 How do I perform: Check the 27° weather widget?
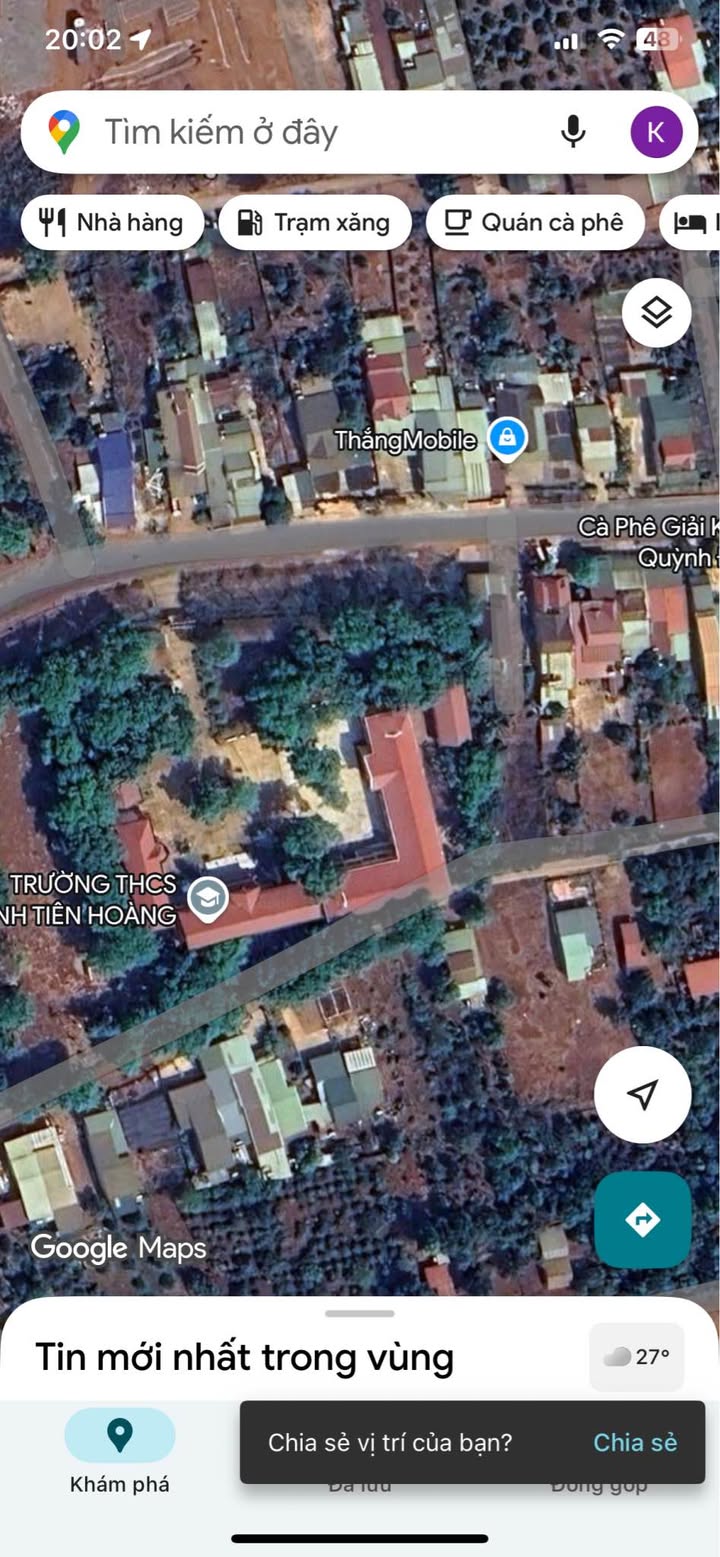point(637,1357)
